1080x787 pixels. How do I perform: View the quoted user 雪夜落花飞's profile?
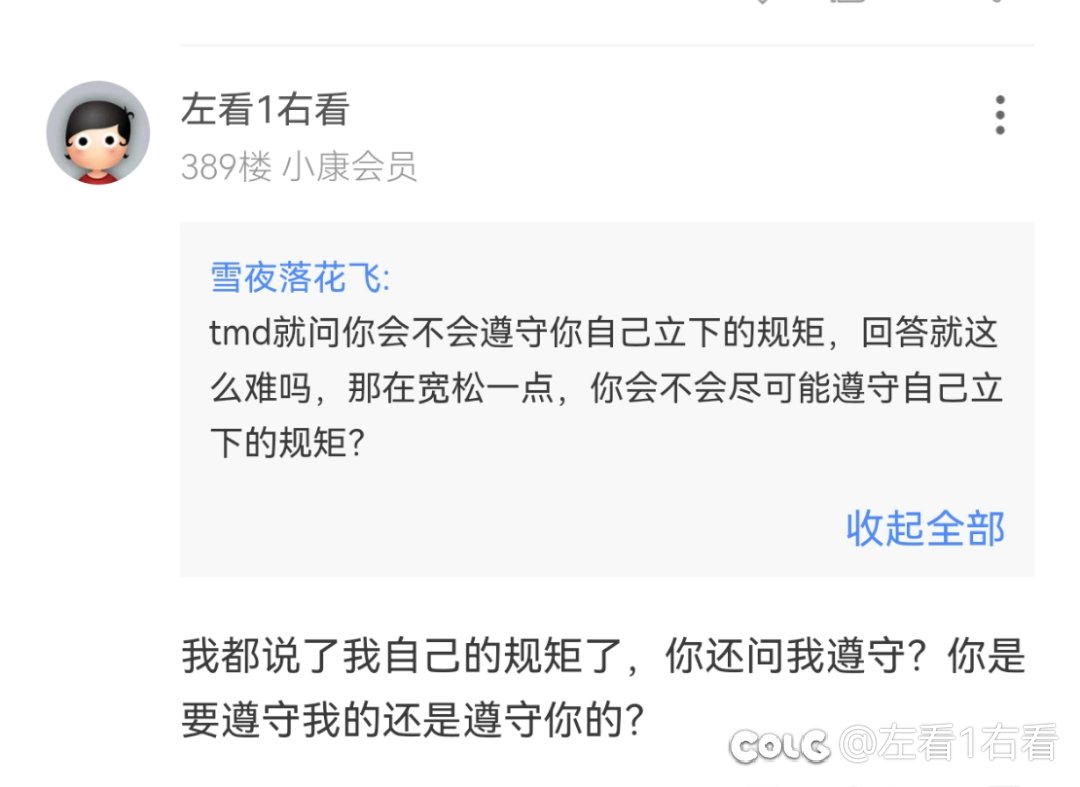click(x=298, y=277)
